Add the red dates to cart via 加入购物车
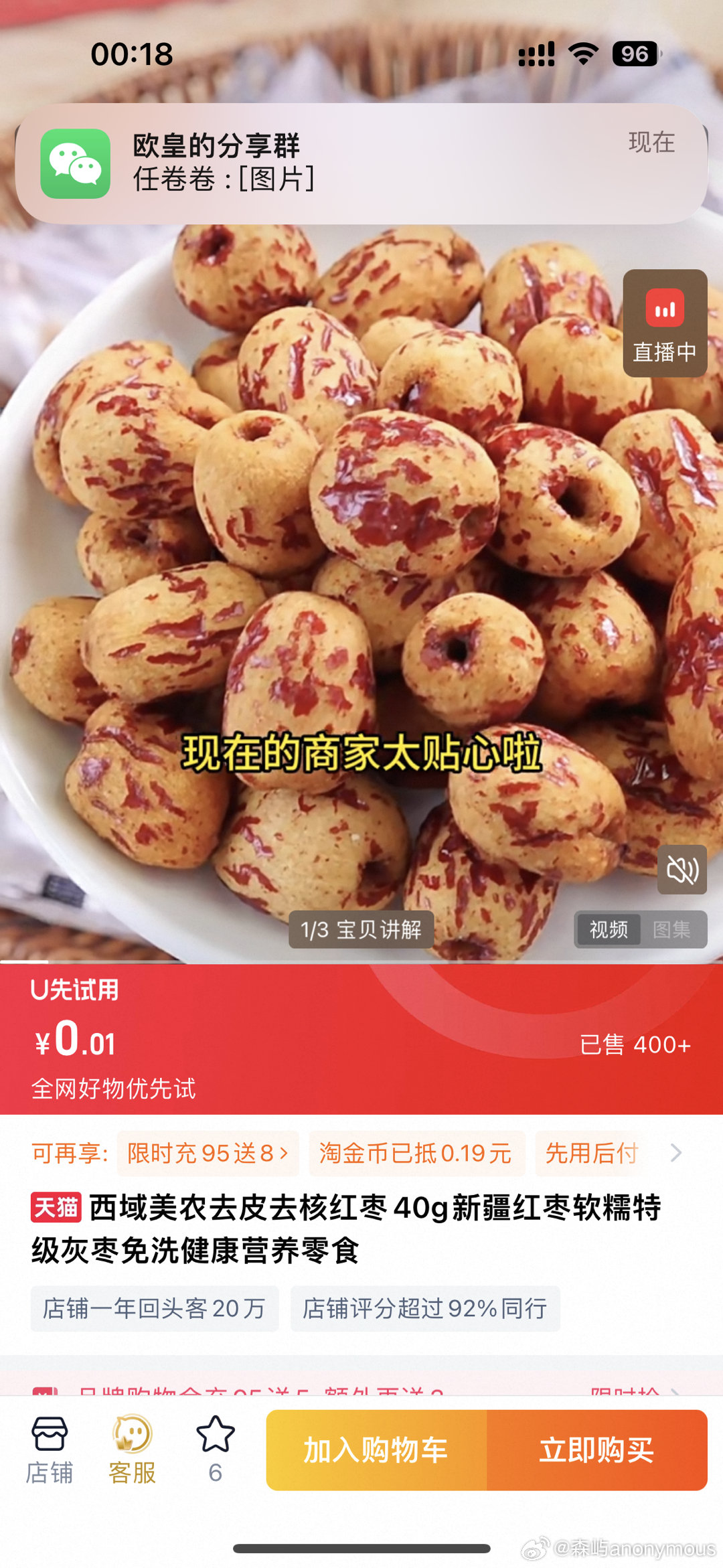 click(x=376, y=1450)
